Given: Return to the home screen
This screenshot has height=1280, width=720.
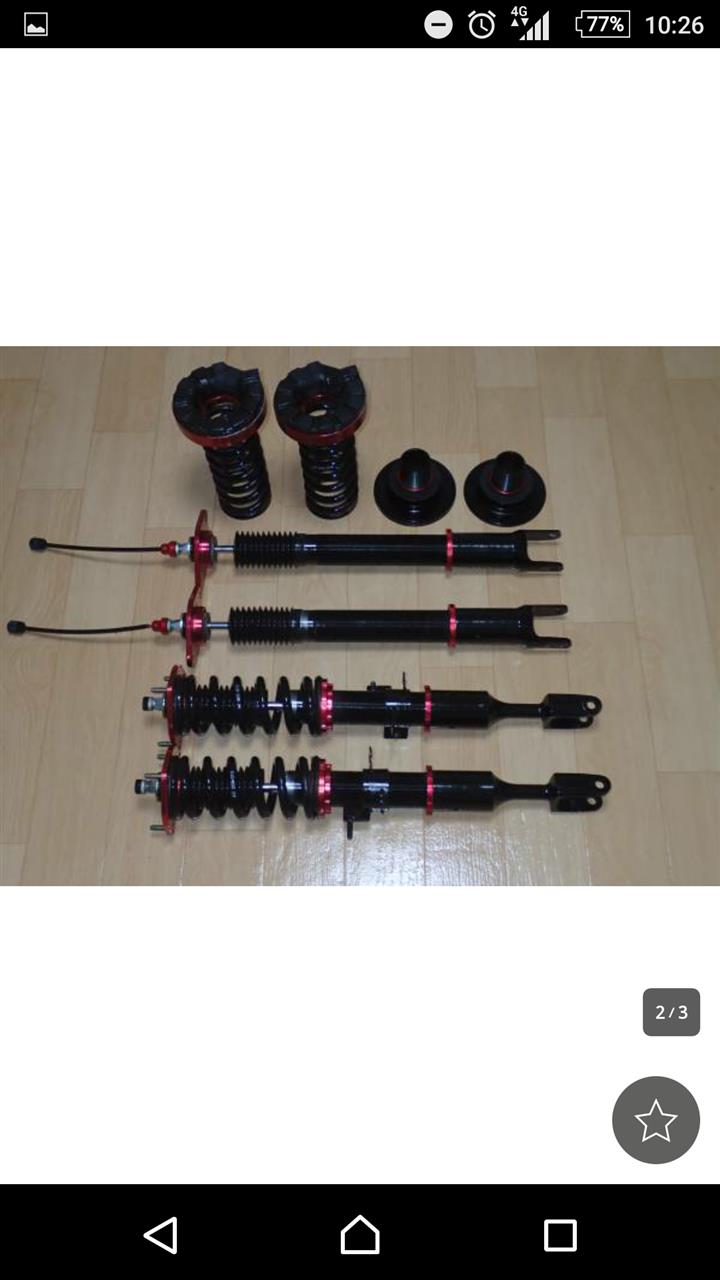Looking at the screenshot, I should pyautogui.click(x=360, y=1235).
